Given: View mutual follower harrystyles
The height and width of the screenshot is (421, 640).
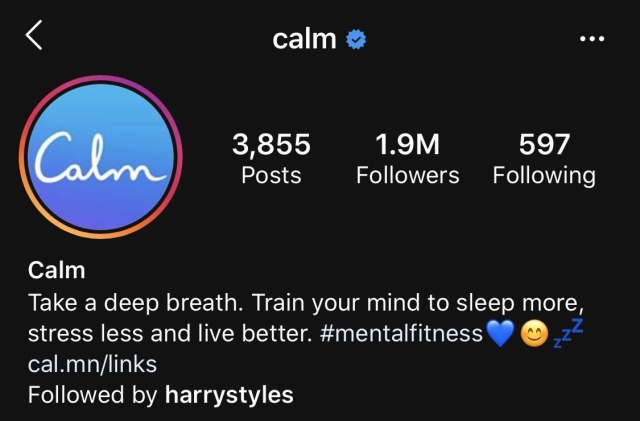Looking at the screenshot, I should click(x=228, y=394).
